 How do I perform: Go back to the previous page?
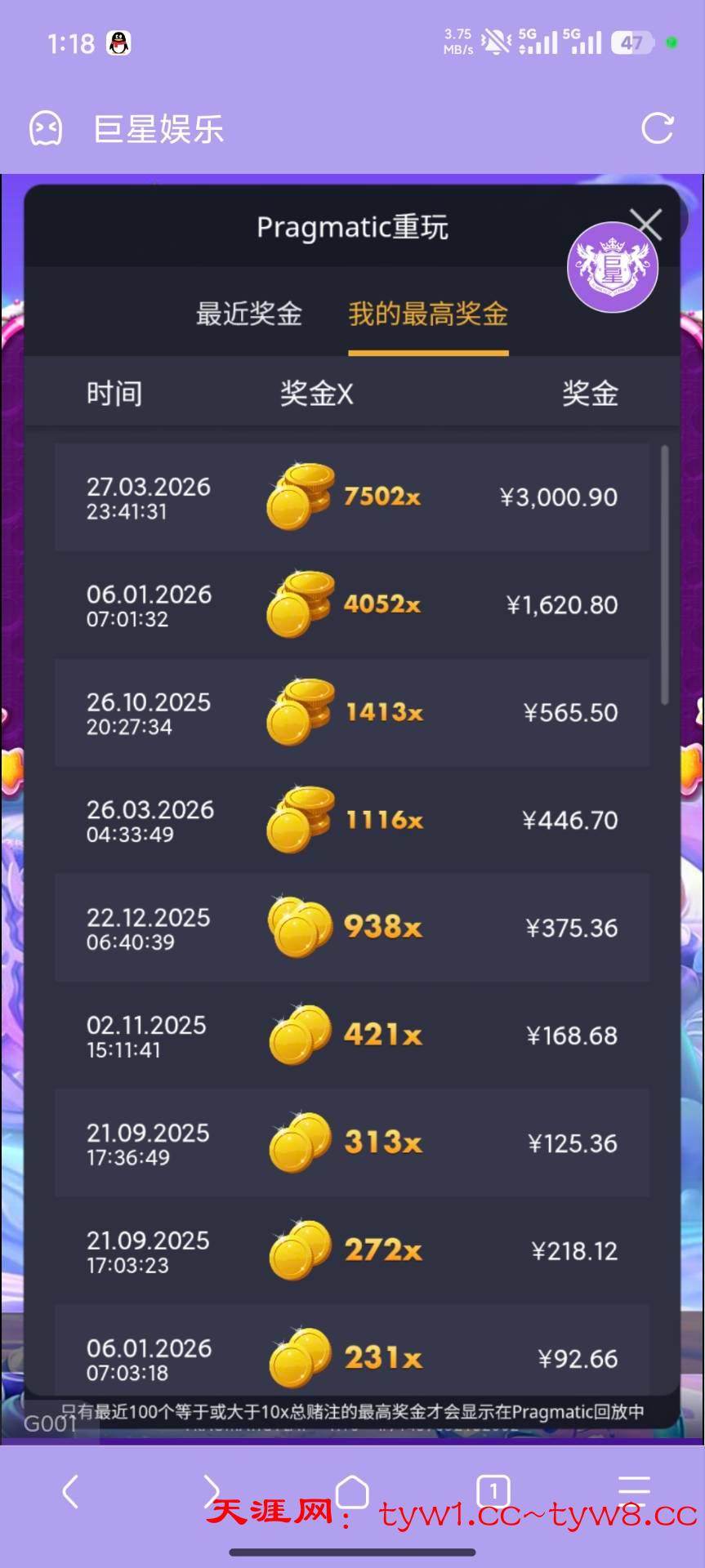pyautogui.click(x=71, y=1491)
